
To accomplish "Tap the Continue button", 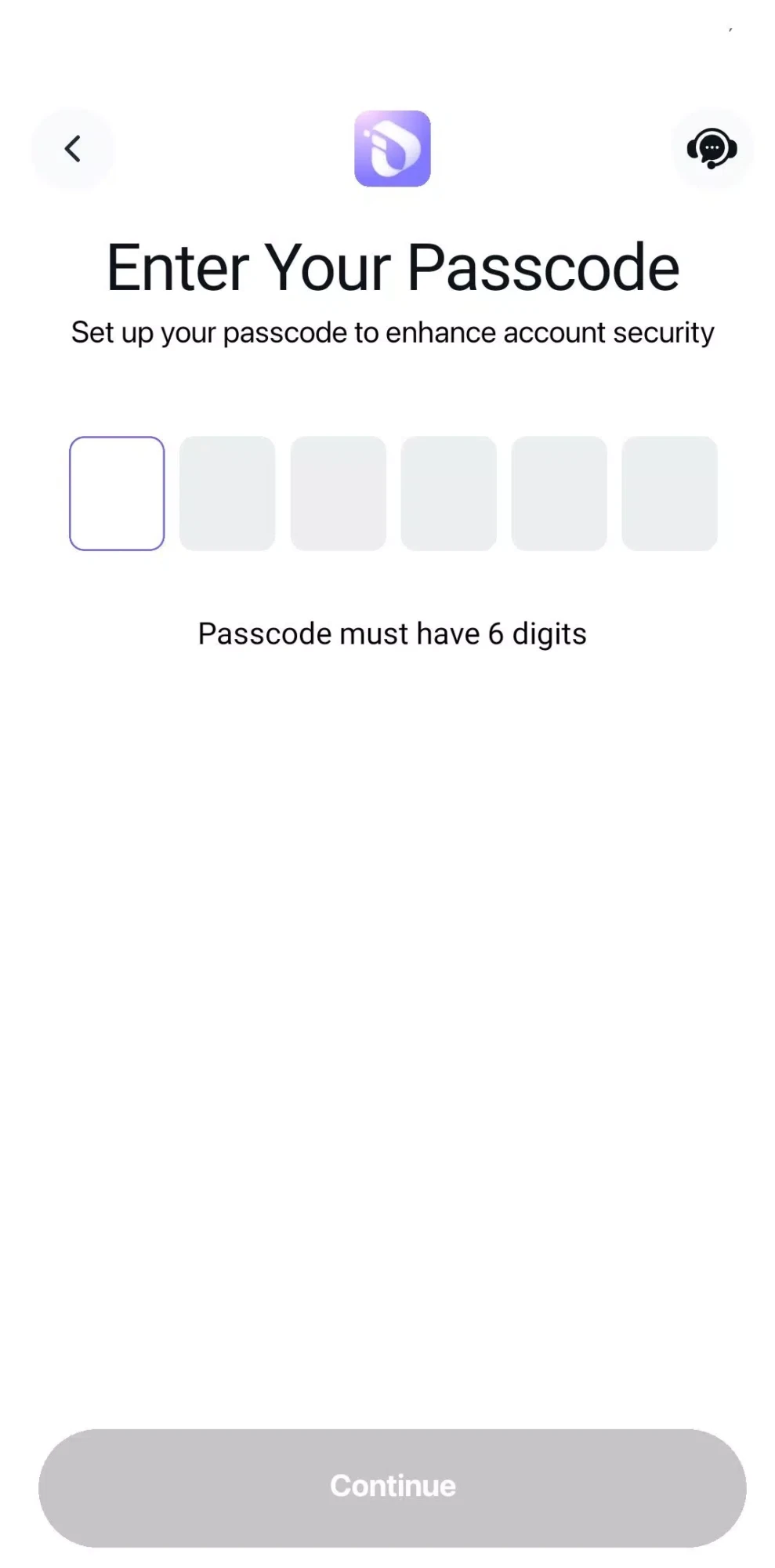I will (392, 1486).
